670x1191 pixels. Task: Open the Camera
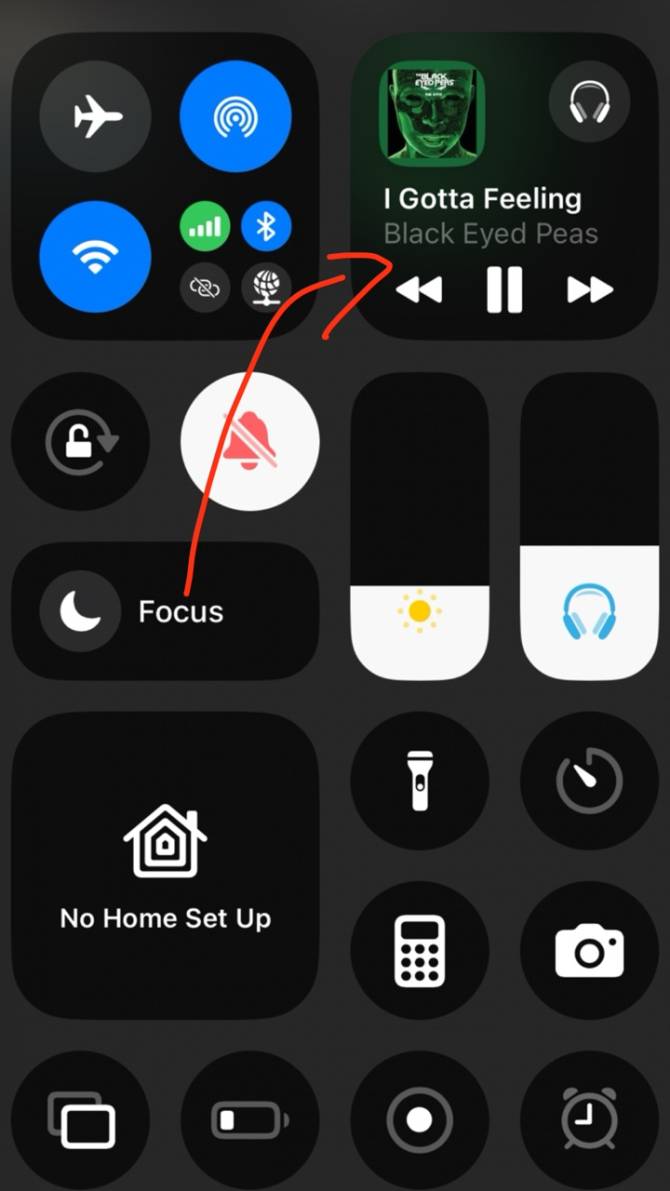click(x=589, y=950)
